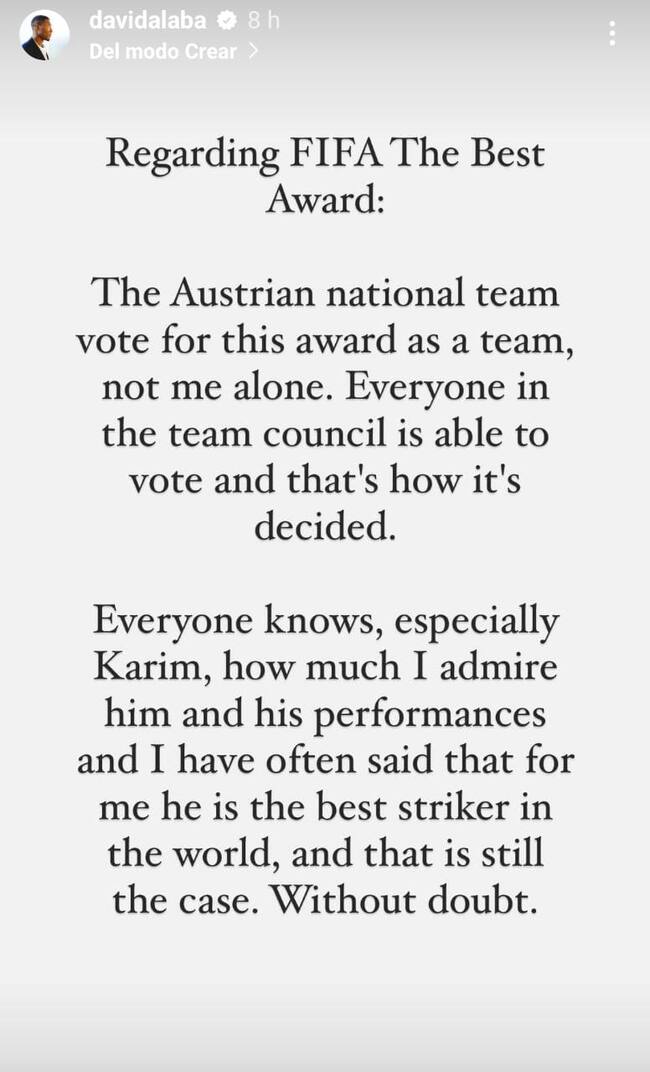Open davidalaba's profile picture
The width and height of the screenshot is (650, 1072).
pyautogui.click(x=44, y=36)
